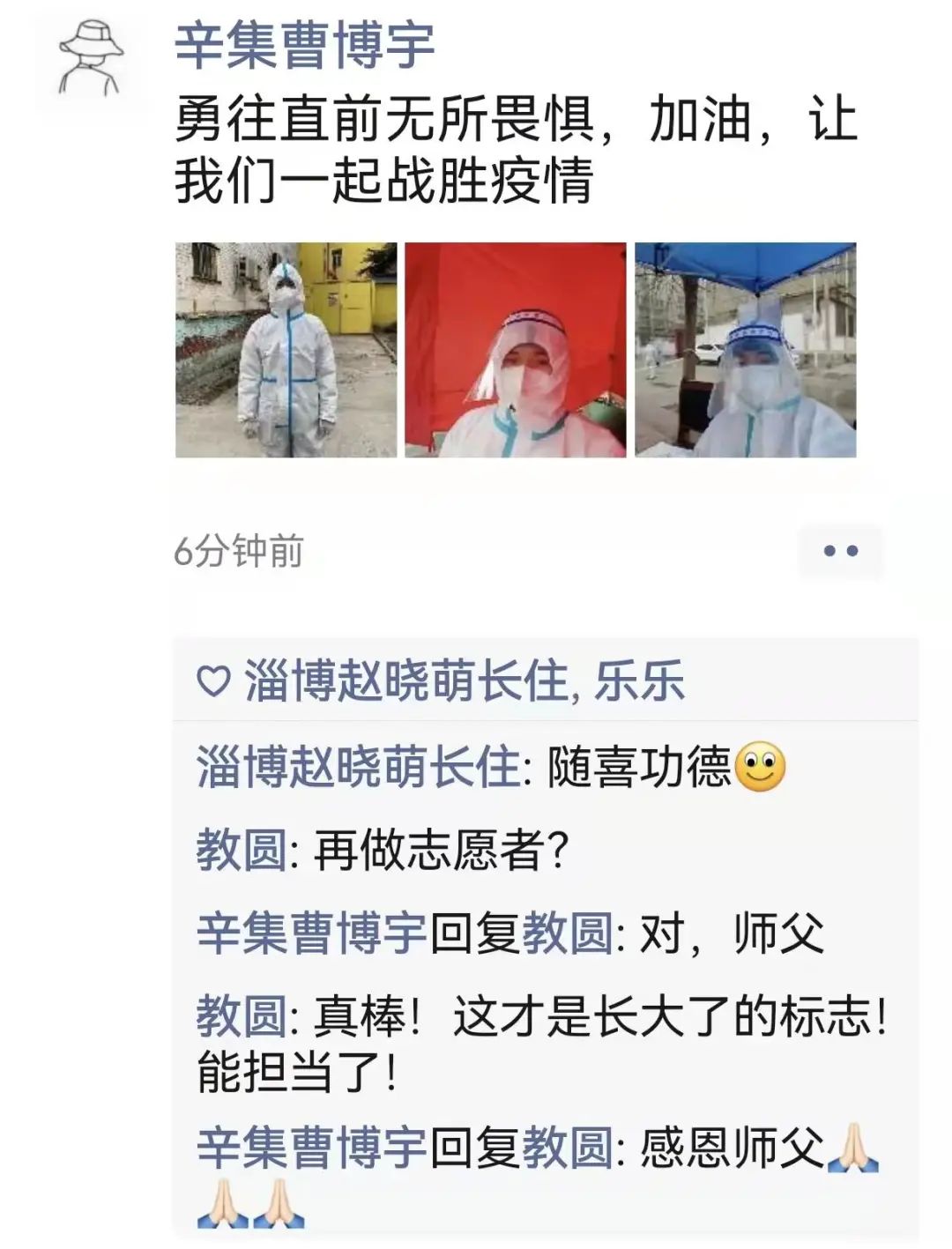Open poster name 辛集曹博宇 at top
952x1249 pixels.
click(304, 46)
